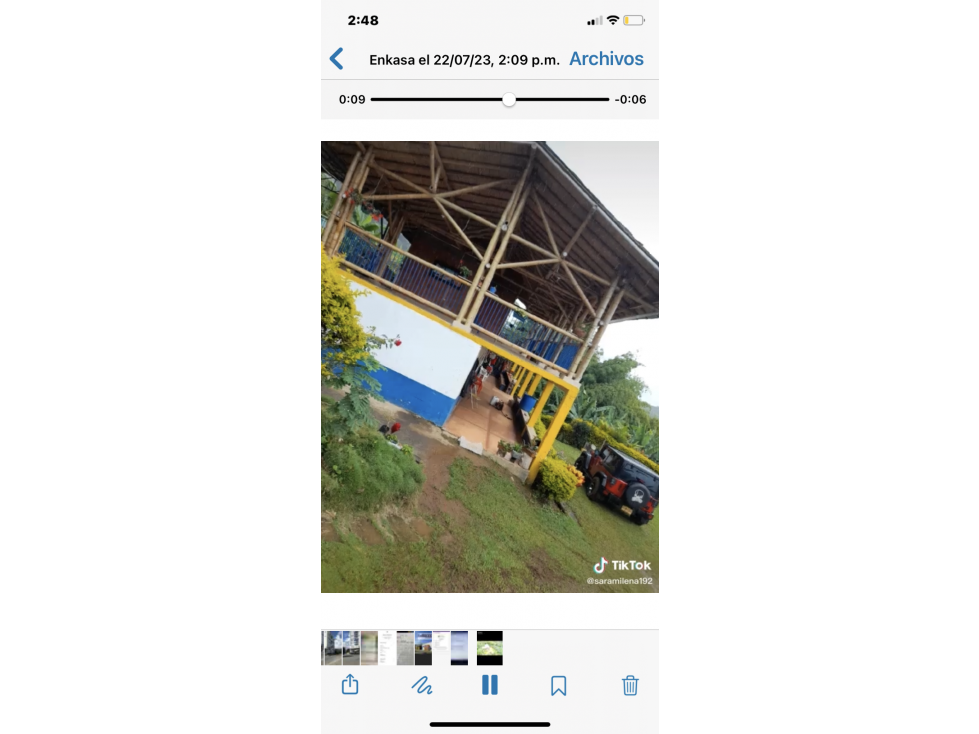Select the first thumbnail in filmstrip
Image resolution: width=979 pixels, height=734 pixels.
coord(332,648)
